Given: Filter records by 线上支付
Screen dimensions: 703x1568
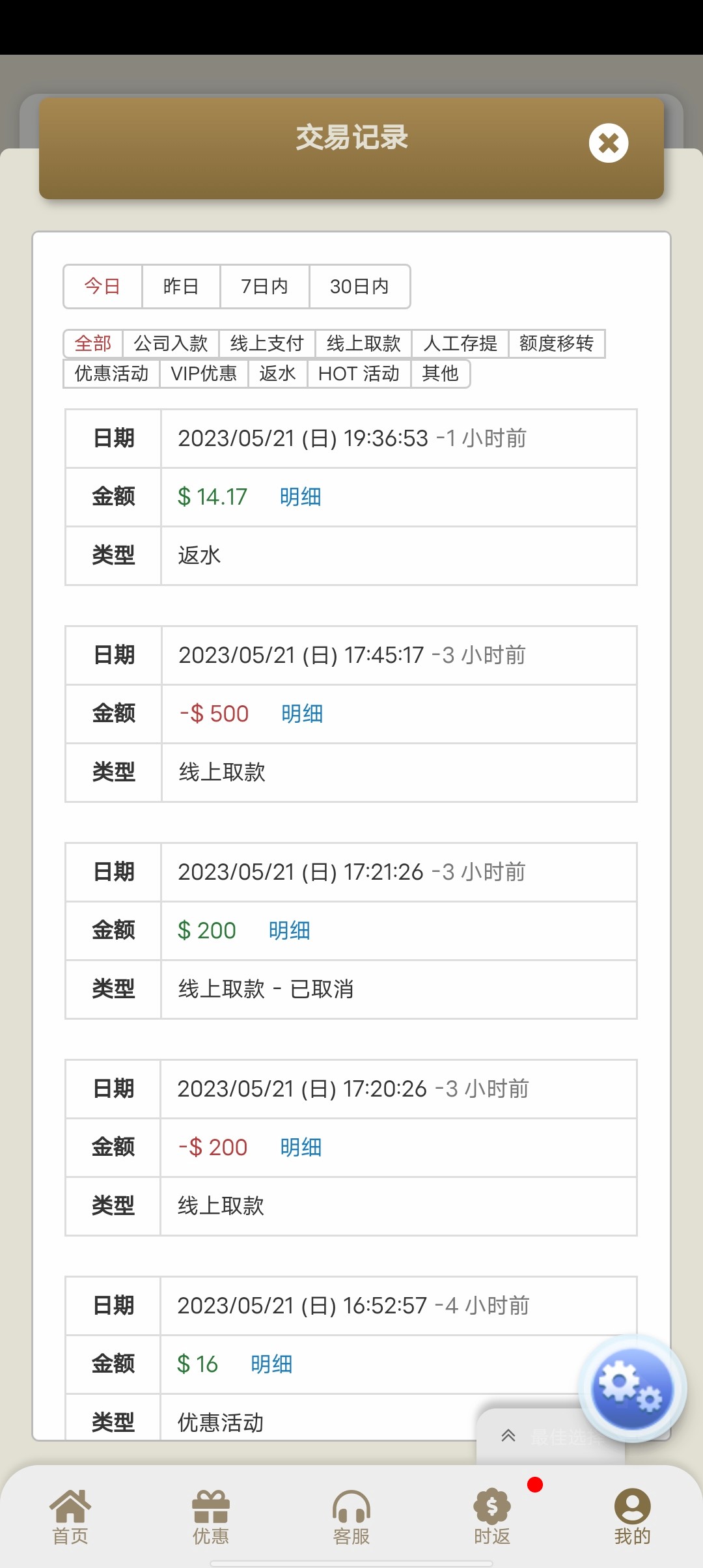Looking at the screenshot, I should [267, 343].
